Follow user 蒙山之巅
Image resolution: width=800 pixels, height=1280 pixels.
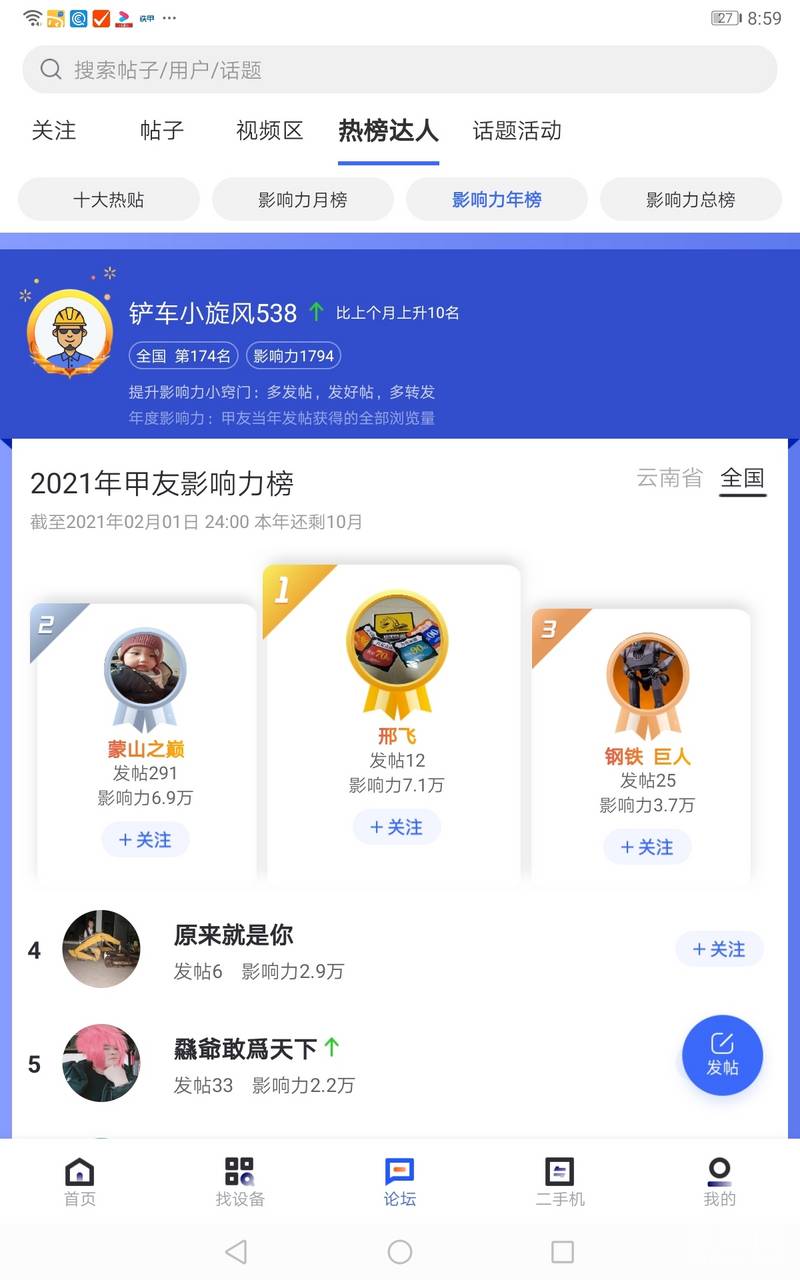[146, 840]
